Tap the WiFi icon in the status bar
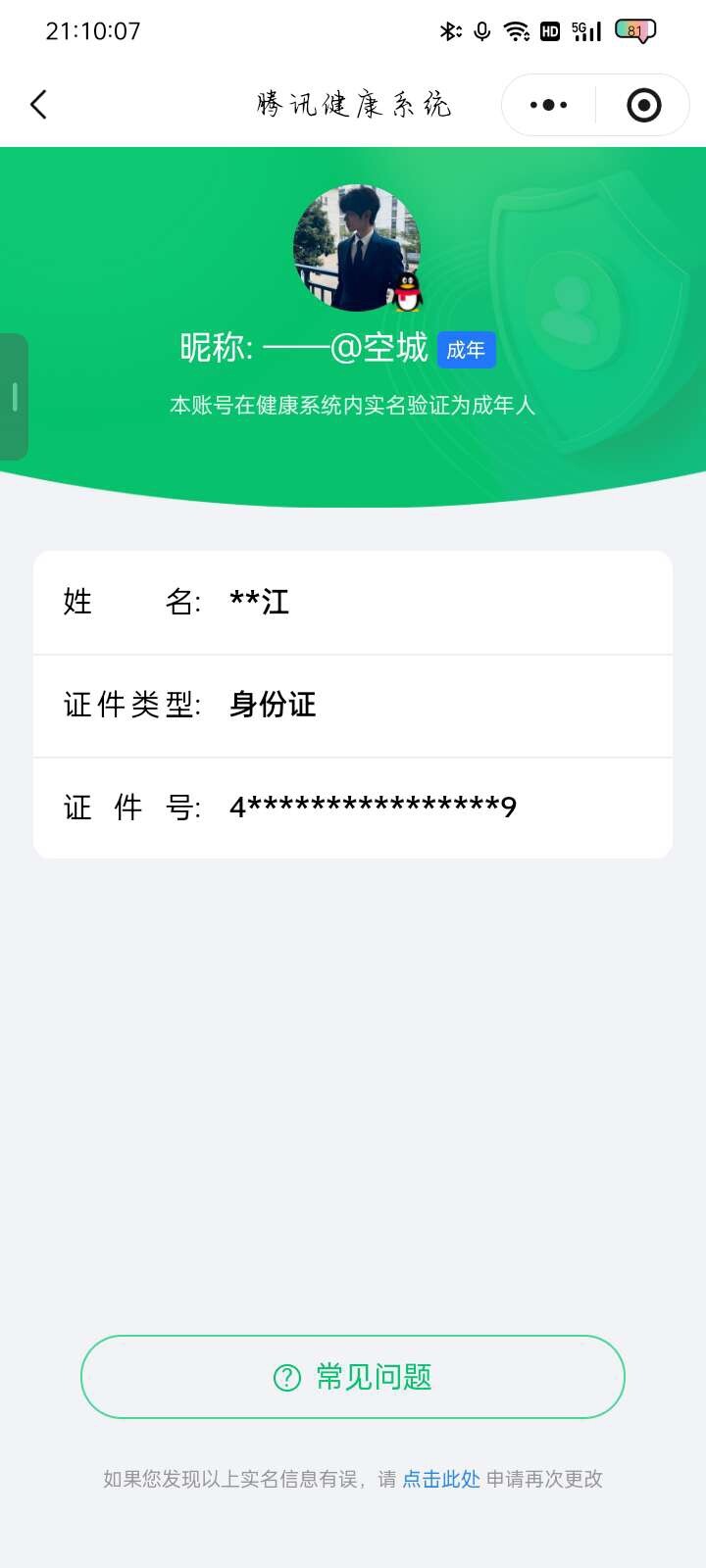Viewport: 706px width, 1568px height. pos(516,30)
